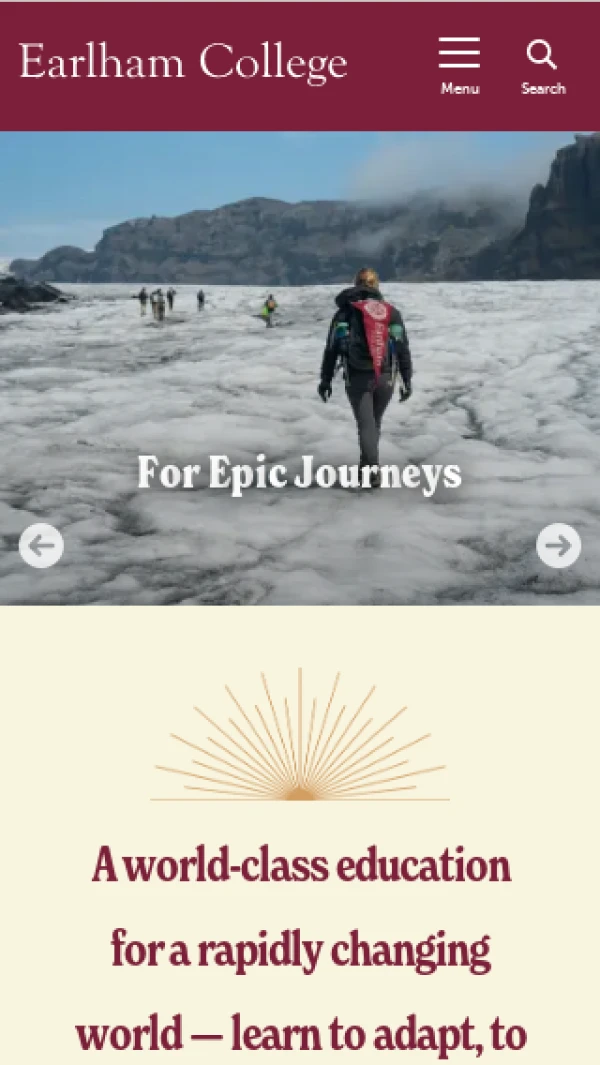600x1065 pixels.
Task: Go to Earlham College homepage link
Action: [183, 63]
